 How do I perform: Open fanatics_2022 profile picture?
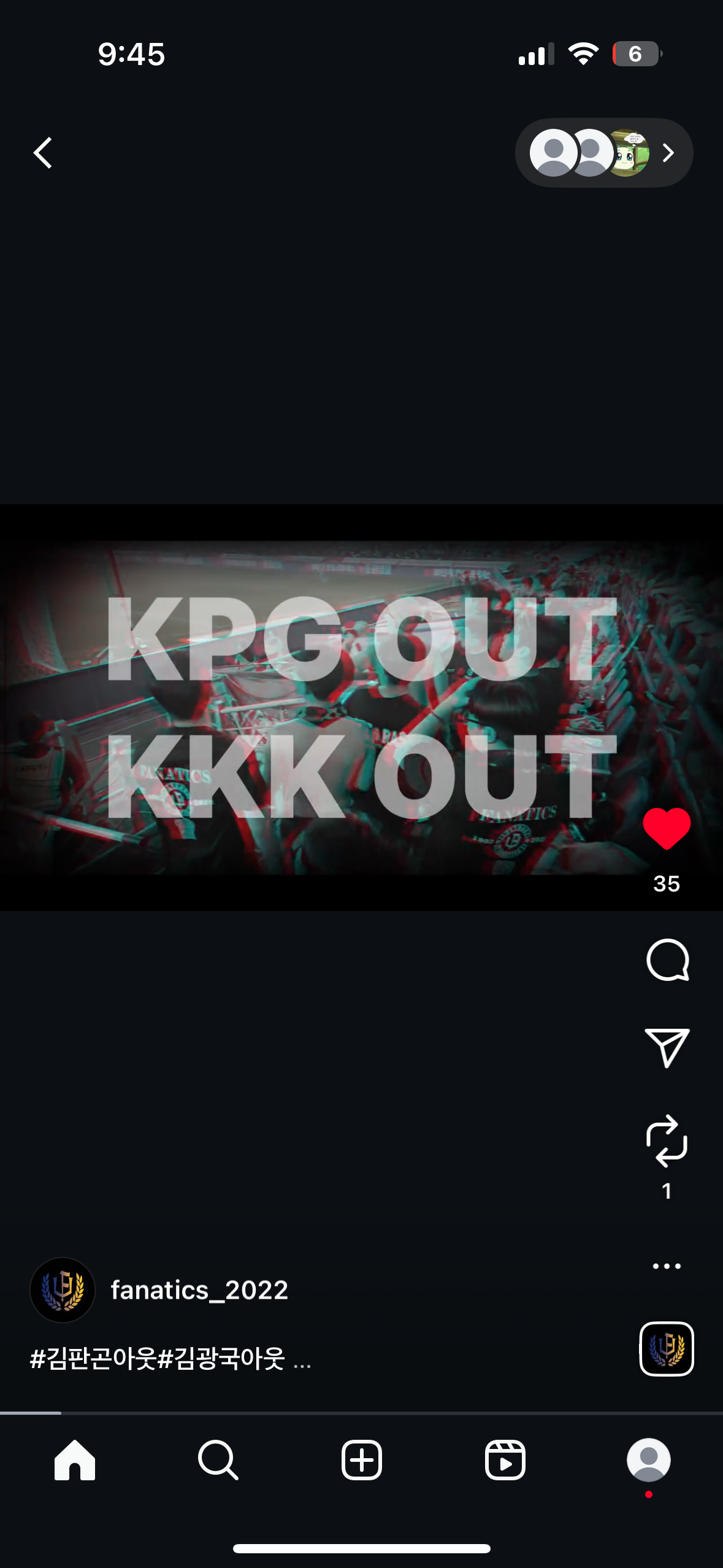pos(63,1289)
